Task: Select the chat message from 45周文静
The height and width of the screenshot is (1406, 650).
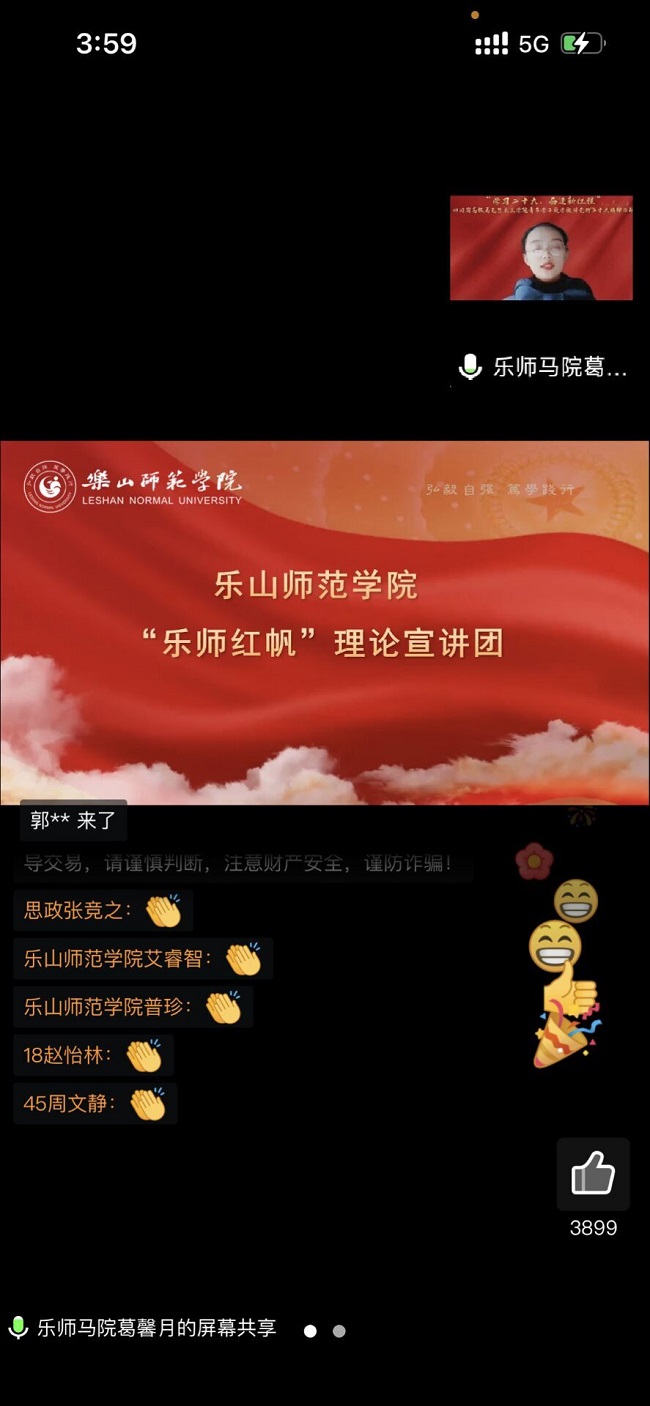Action: (95, 1104)
